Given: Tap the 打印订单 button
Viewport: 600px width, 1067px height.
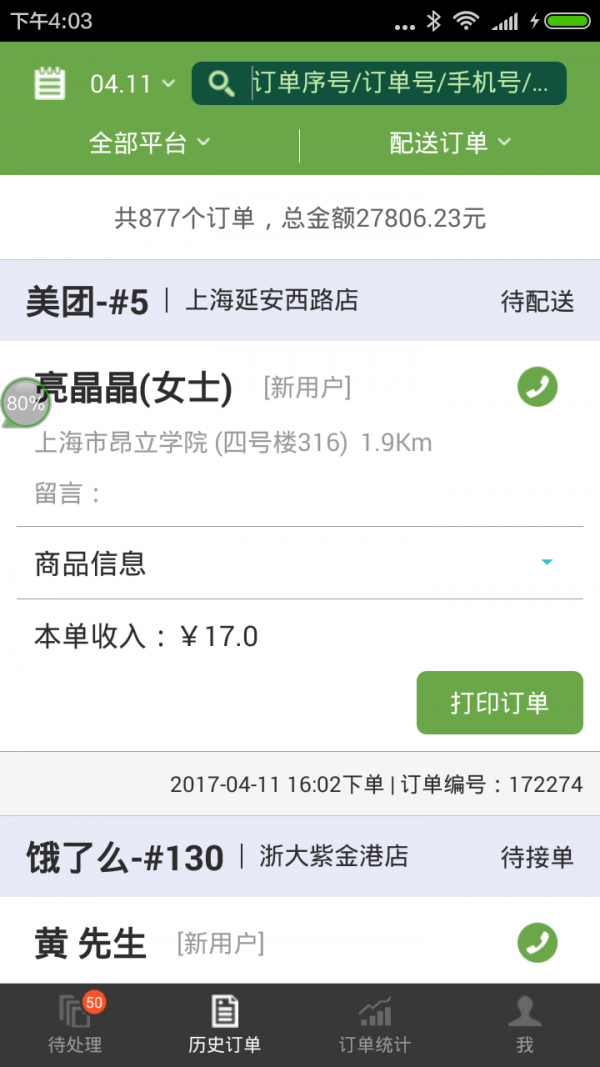Looking at the screenshot, I should click(x=499, y=702).
